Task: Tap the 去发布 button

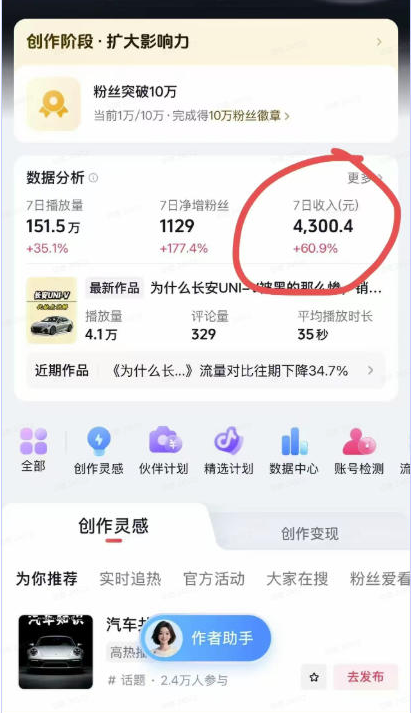Action: pos(366,677)
